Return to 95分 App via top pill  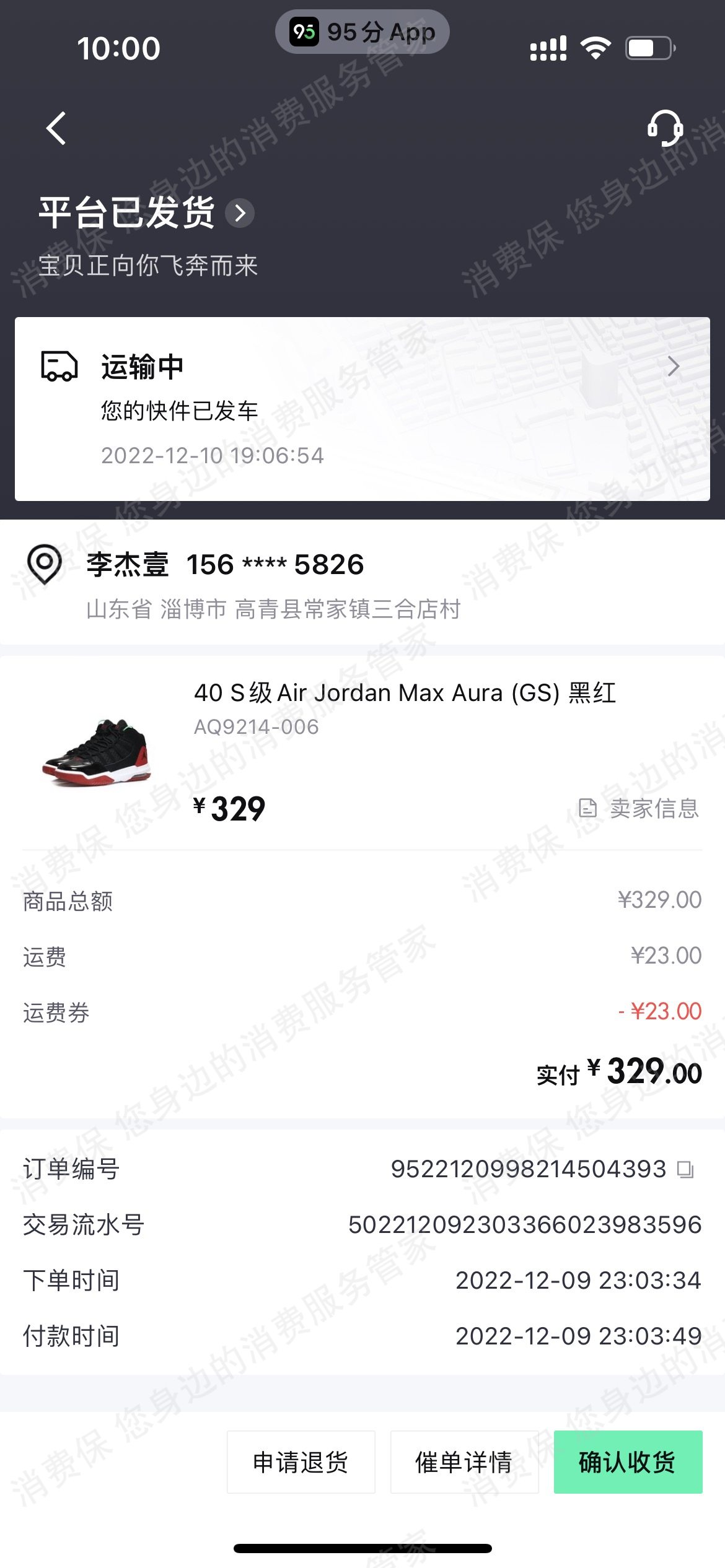tap(362, 32)
